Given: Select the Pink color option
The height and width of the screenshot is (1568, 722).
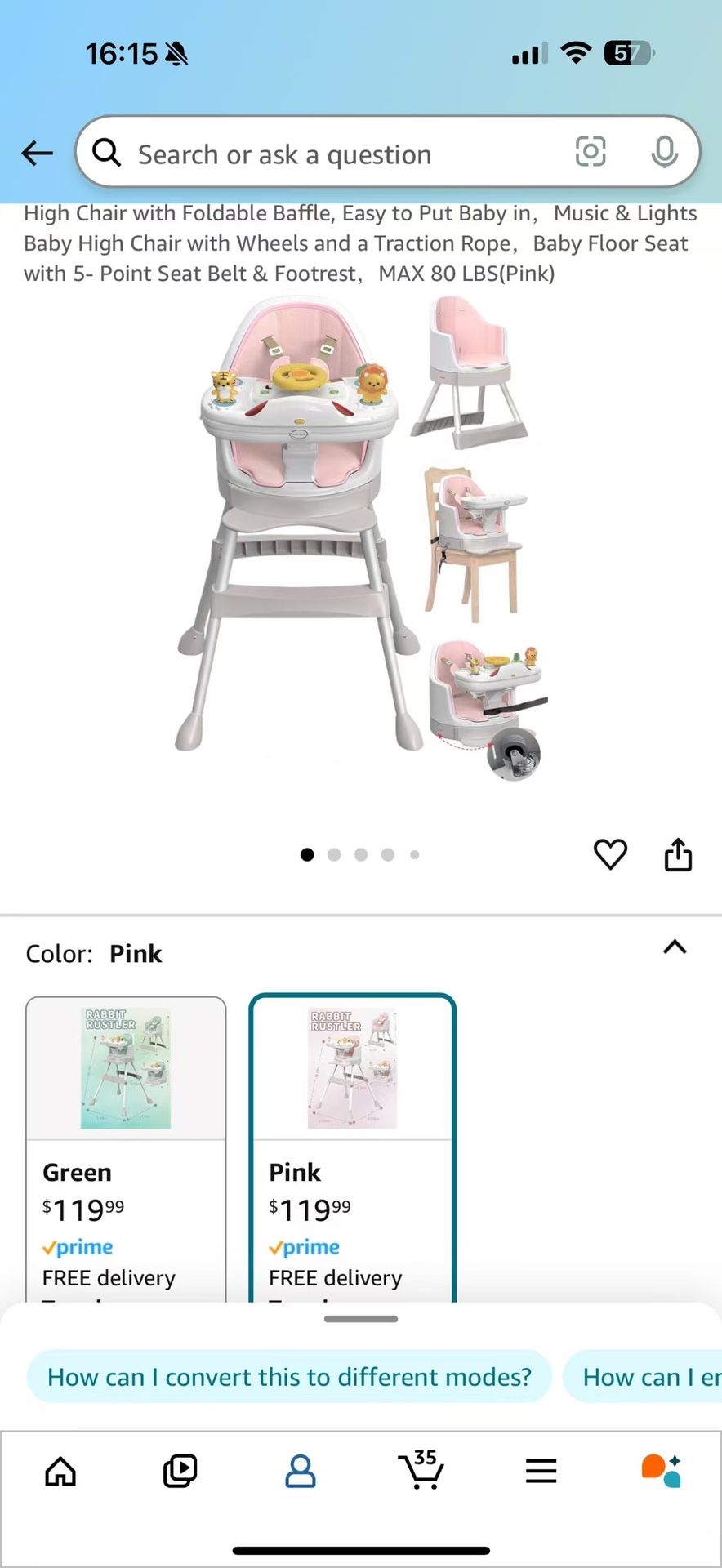Looking at the screenshot, I should click(352, 1143).
